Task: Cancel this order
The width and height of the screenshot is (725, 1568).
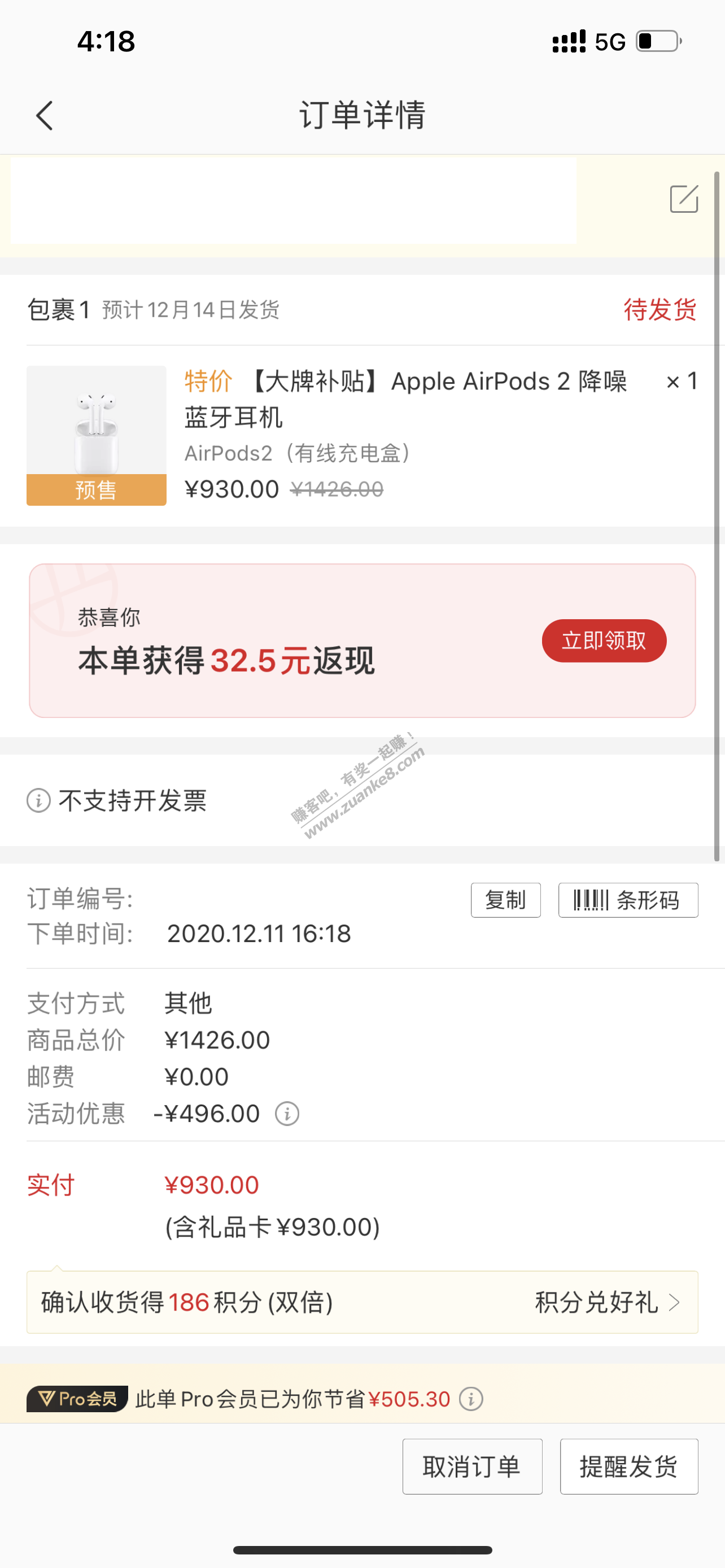Action: [x=473, y=1466]
